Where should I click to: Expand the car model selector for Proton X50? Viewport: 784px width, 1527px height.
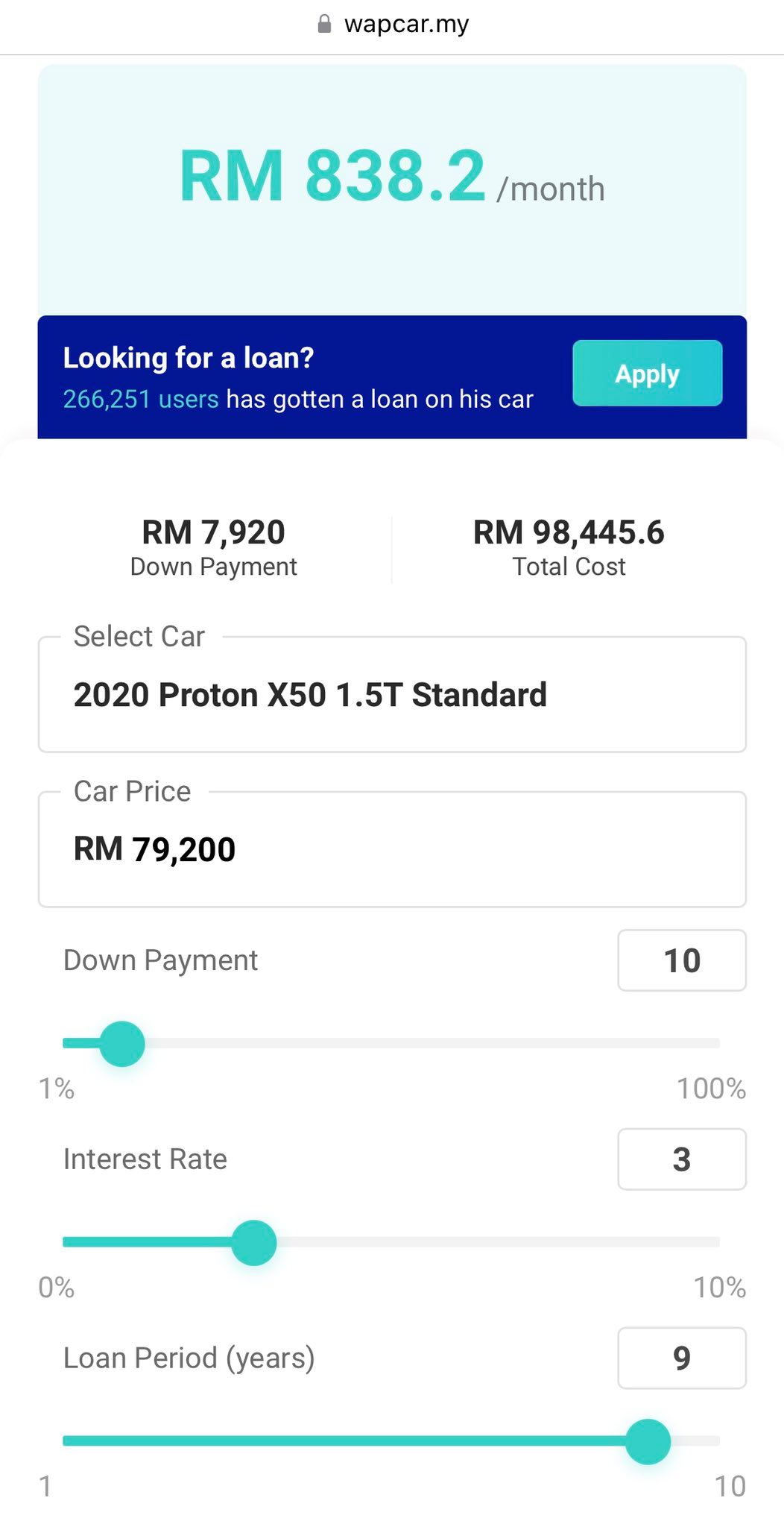pos(391,693)
